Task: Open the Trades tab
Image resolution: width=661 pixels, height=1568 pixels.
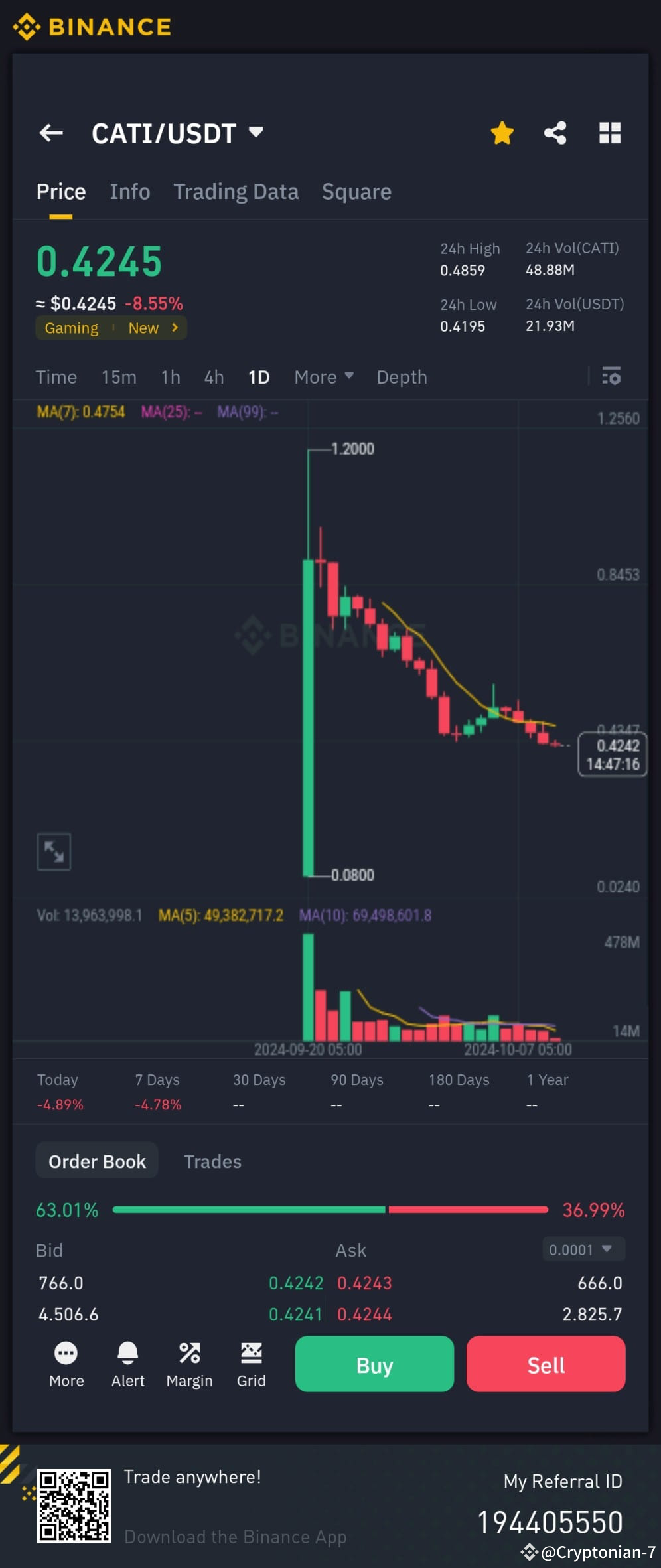Action: [x=212, y=1161]
